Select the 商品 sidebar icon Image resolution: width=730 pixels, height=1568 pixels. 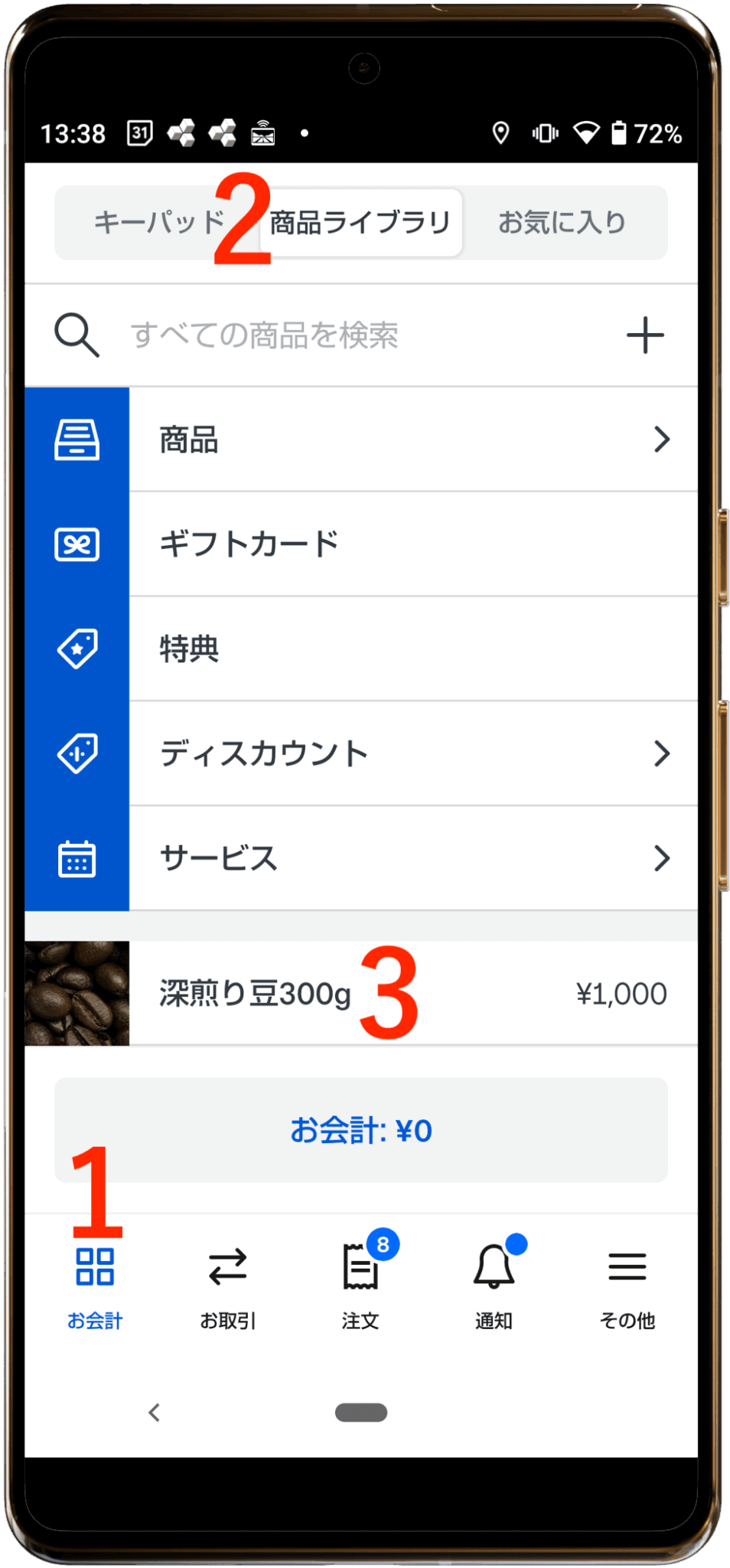[77, 439]
